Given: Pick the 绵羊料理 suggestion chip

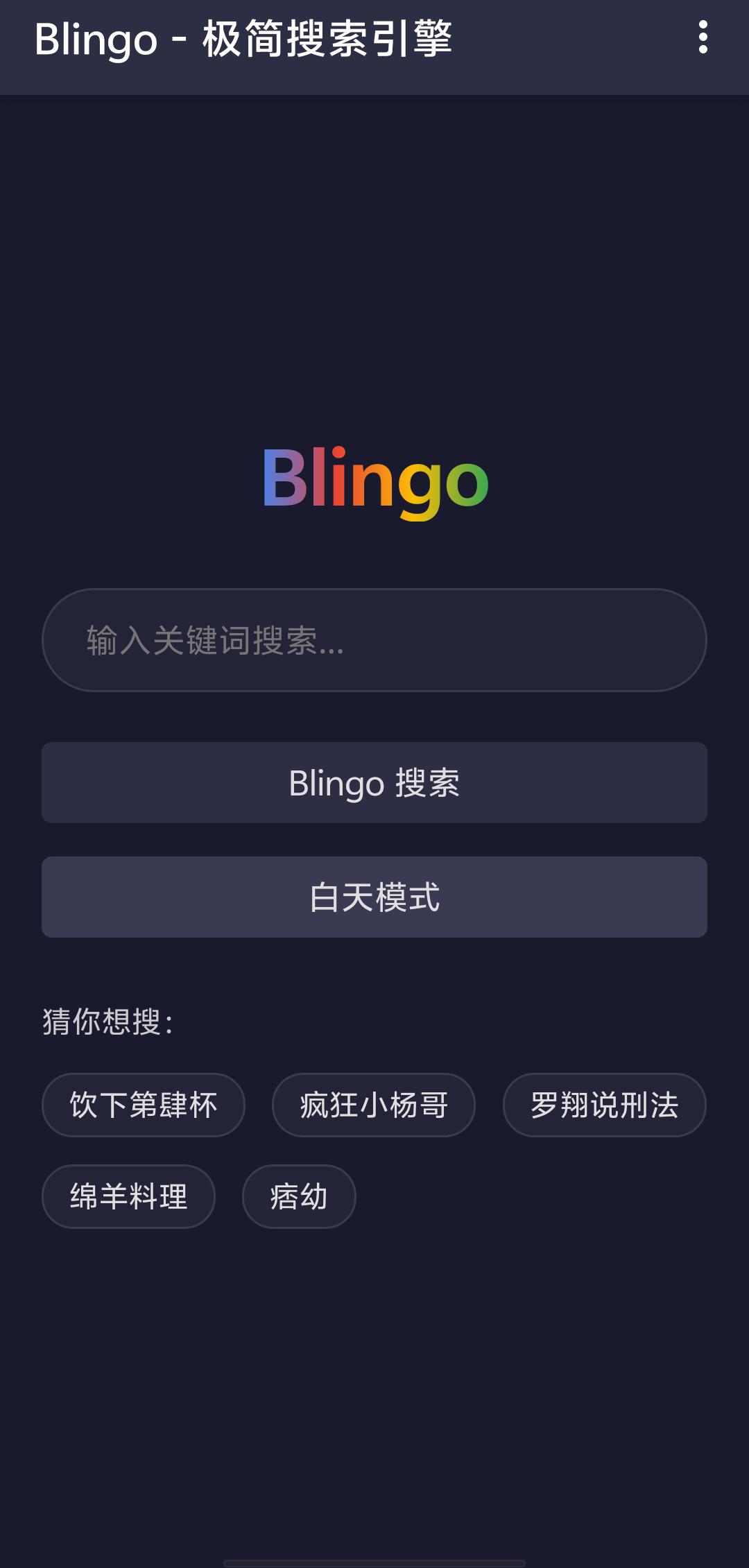Looking at the screenshot, I should (129, 1196).
